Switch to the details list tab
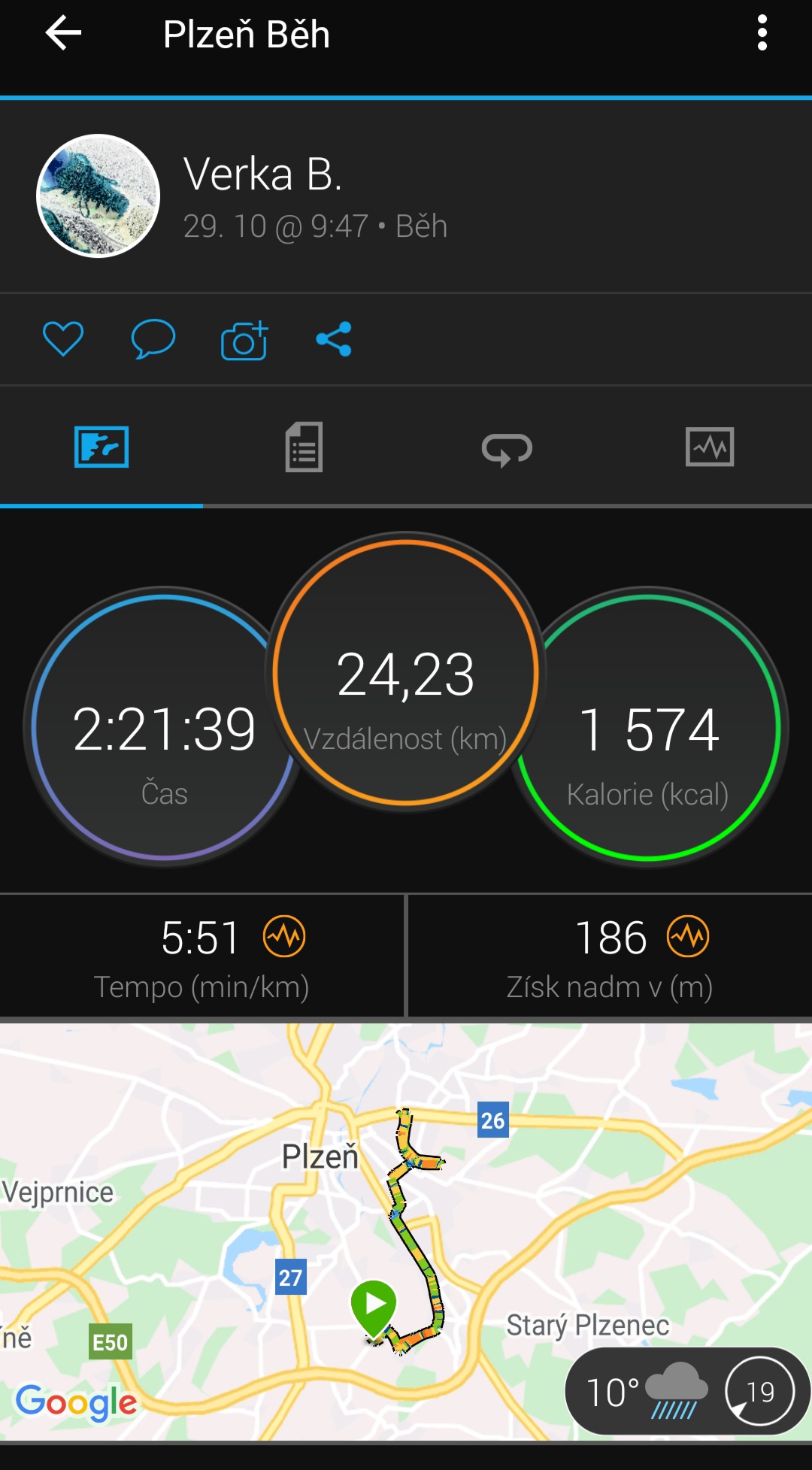812x1470 pixels. pos(304,447)
